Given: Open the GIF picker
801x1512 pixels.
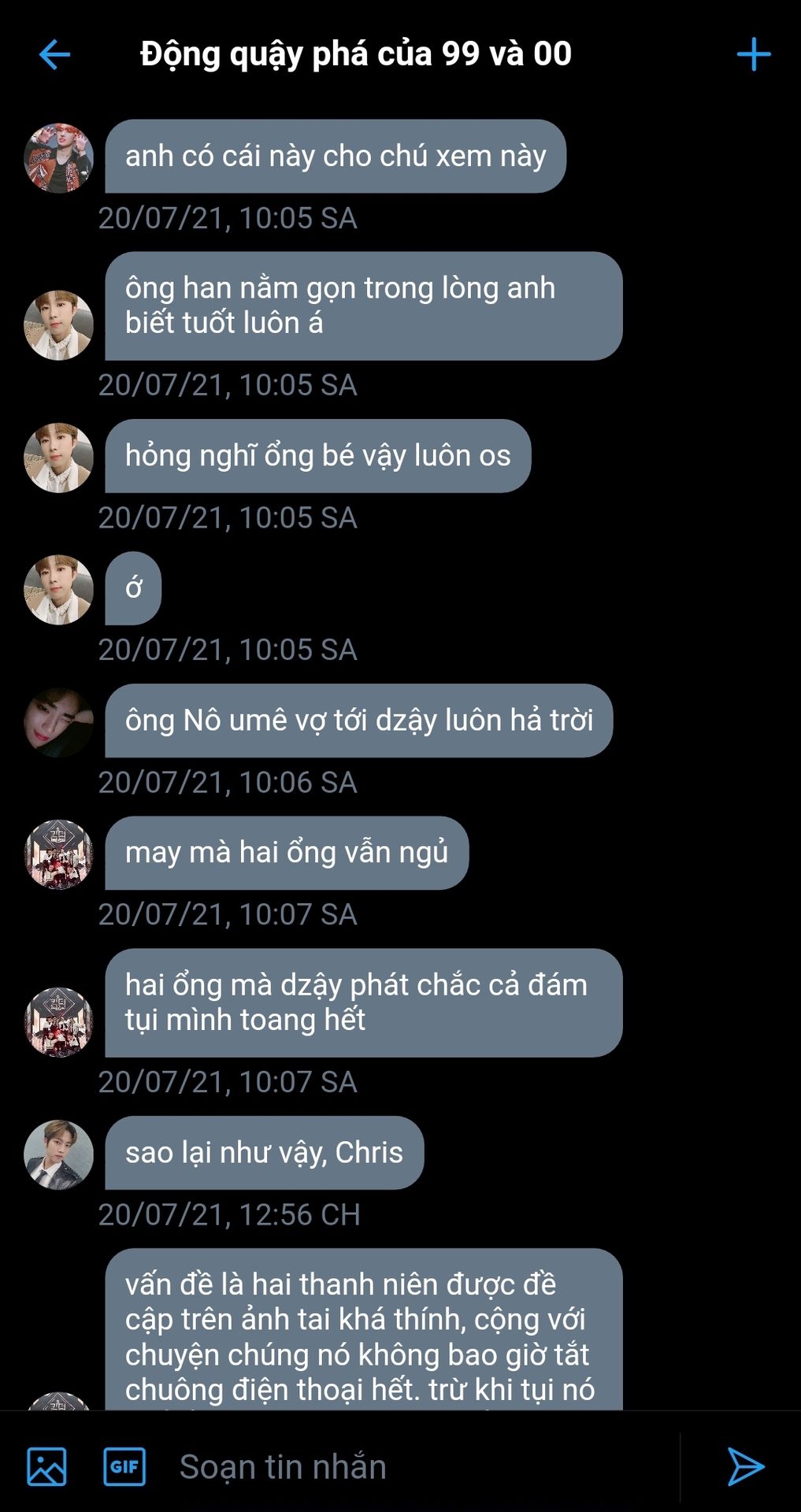Looking at the screenshot, I should pyautogui.click(x=124, y=1466).
